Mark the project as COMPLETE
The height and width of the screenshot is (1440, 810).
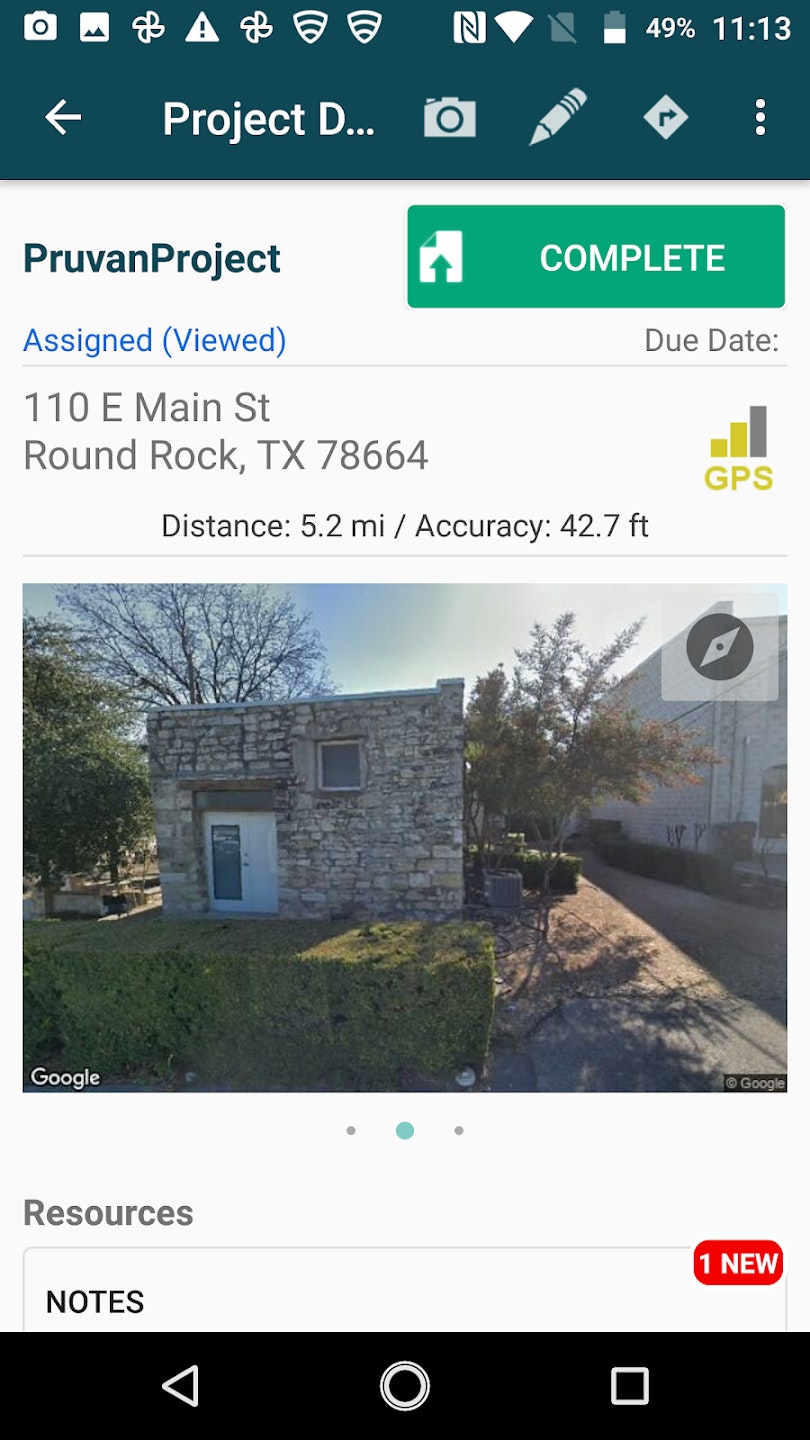click(x=596, y=257)
